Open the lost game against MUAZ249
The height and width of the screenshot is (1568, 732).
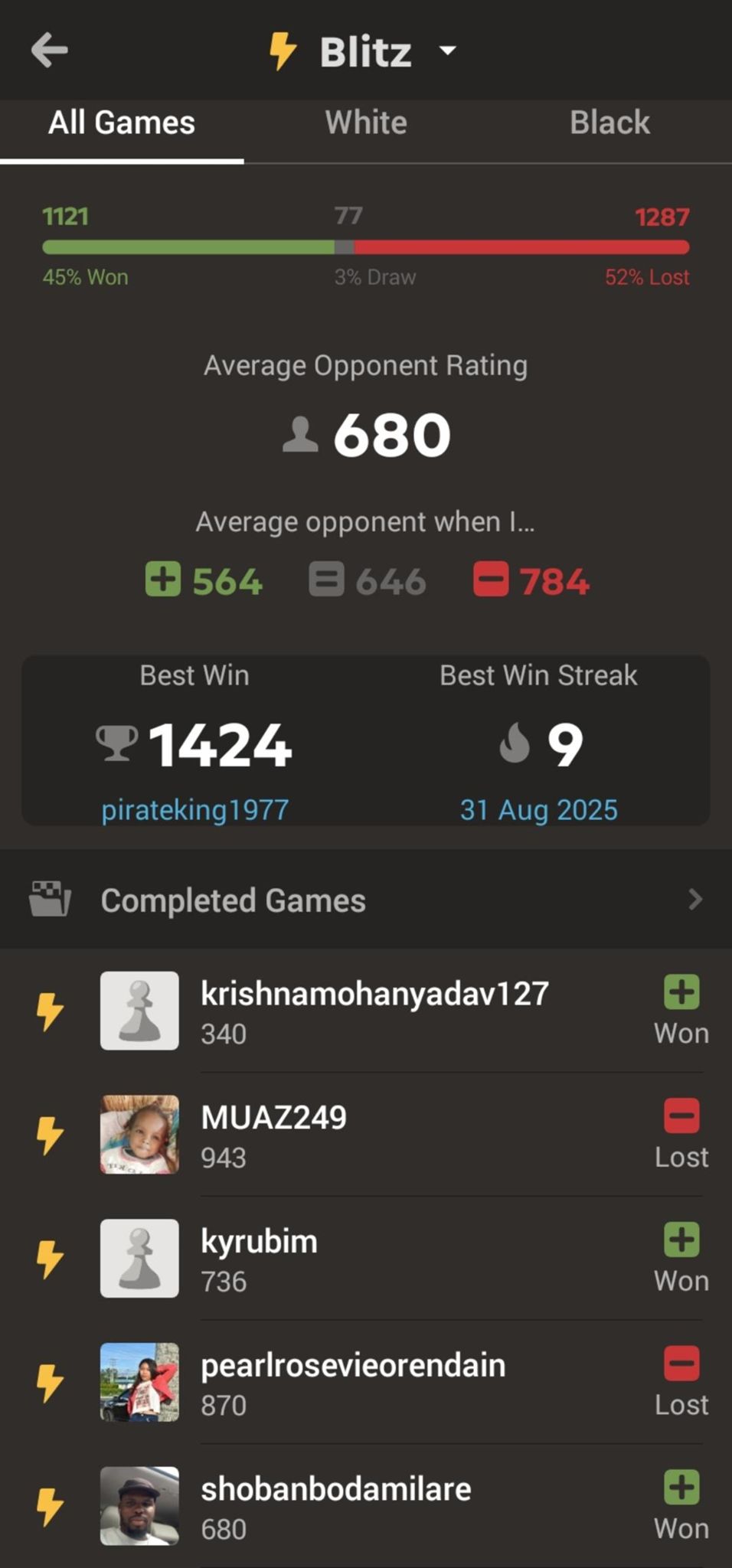tap(374, 1135)
